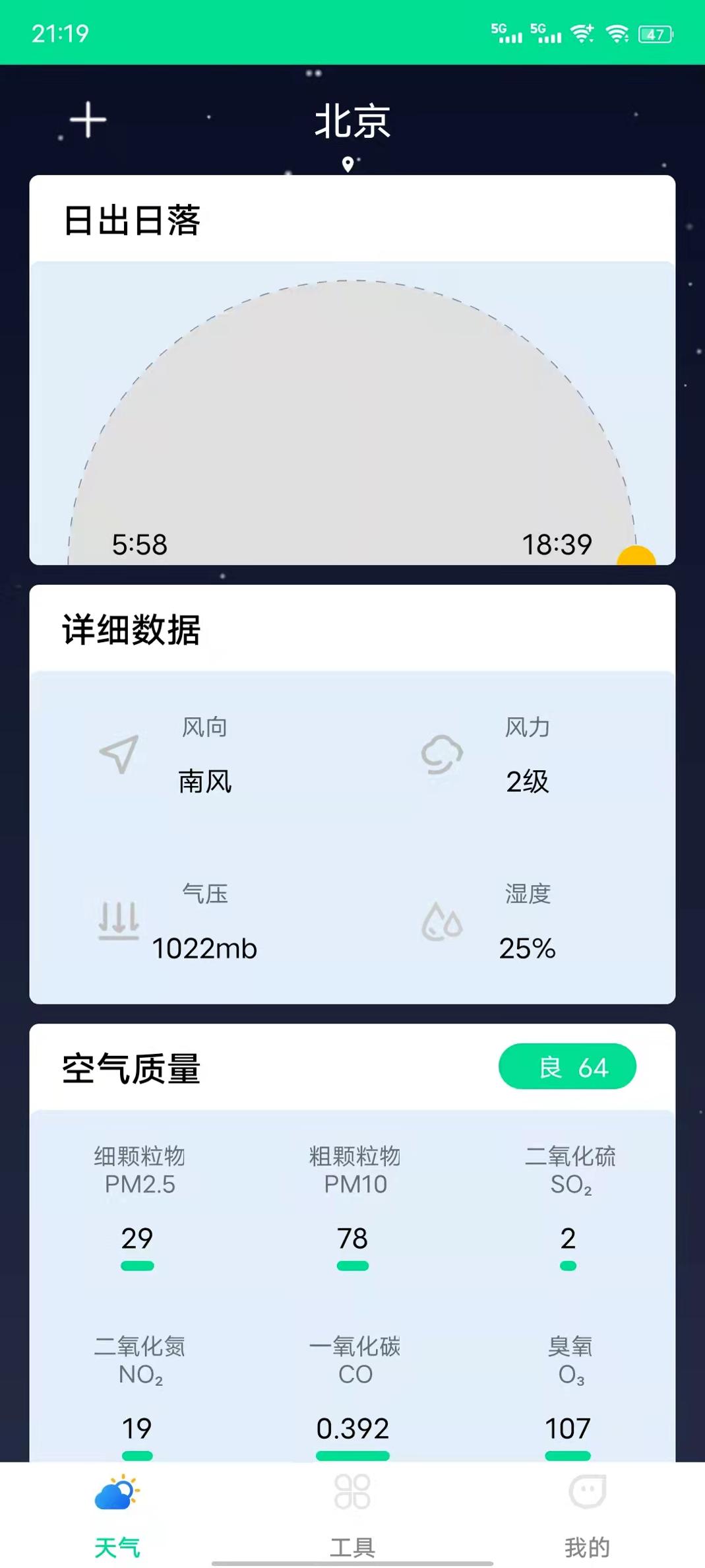The width and height of the screenshot is (705, 1568).
Task: Click the 北京 city title
Action: [x=352, y=122]
